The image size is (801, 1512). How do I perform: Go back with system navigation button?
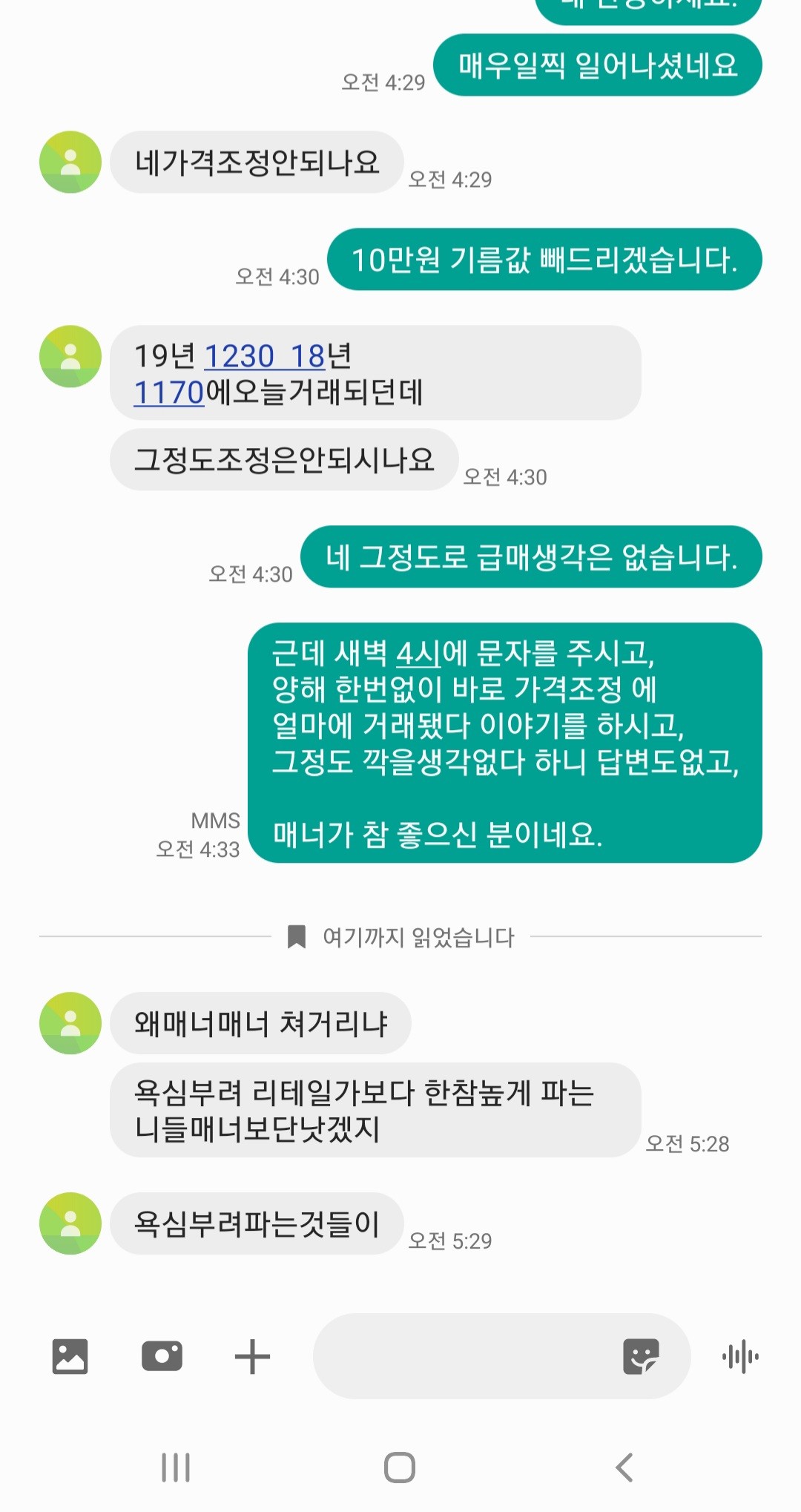(624, 1467)
